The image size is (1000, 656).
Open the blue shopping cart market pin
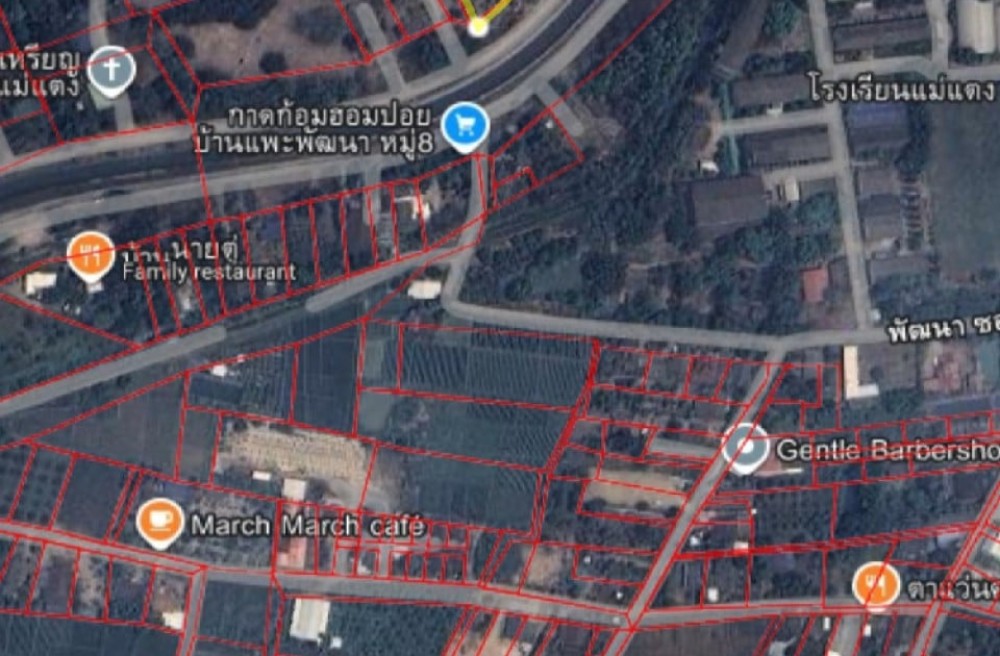(x=466, y=126)
